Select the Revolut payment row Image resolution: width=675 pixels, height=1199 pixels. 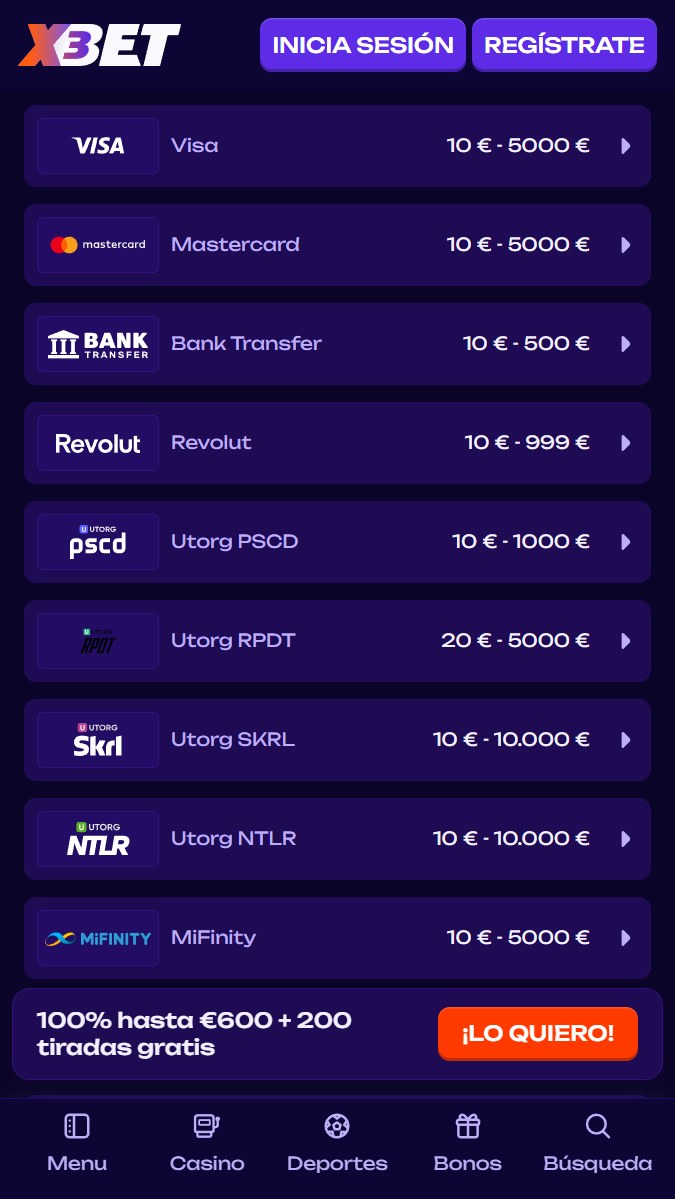tap(337, 443)
